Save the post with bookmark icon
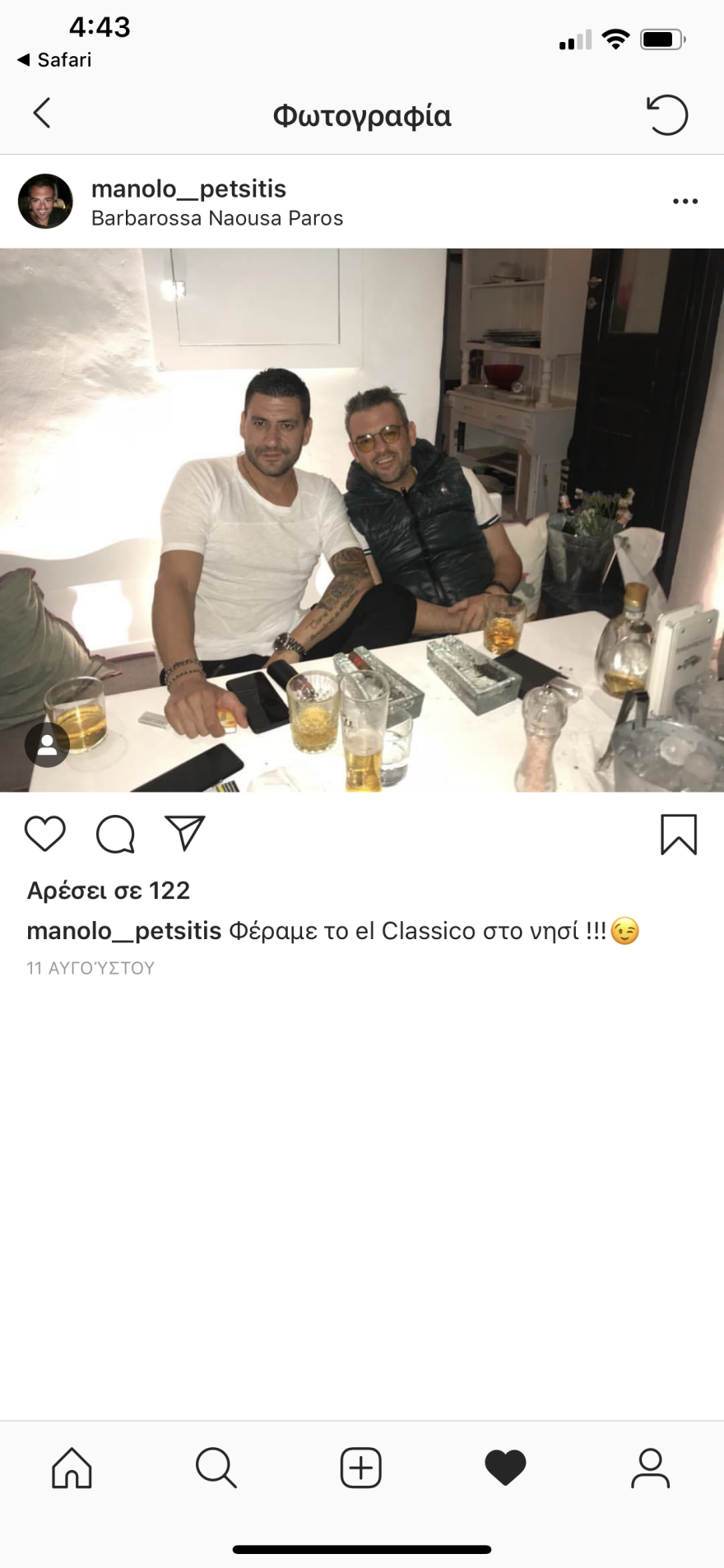This screenshot has height=1568, width=724. click(x=679, y=834)
